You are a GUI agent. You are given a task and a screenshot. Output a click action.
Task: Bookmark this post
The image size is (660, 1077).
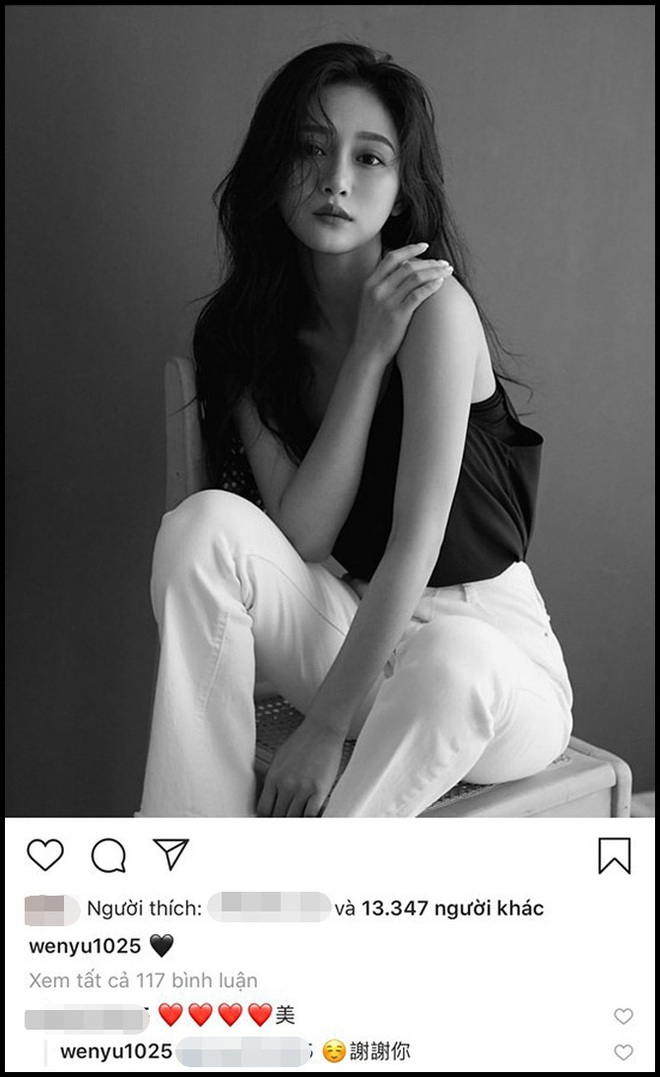[x=614, y=855]
